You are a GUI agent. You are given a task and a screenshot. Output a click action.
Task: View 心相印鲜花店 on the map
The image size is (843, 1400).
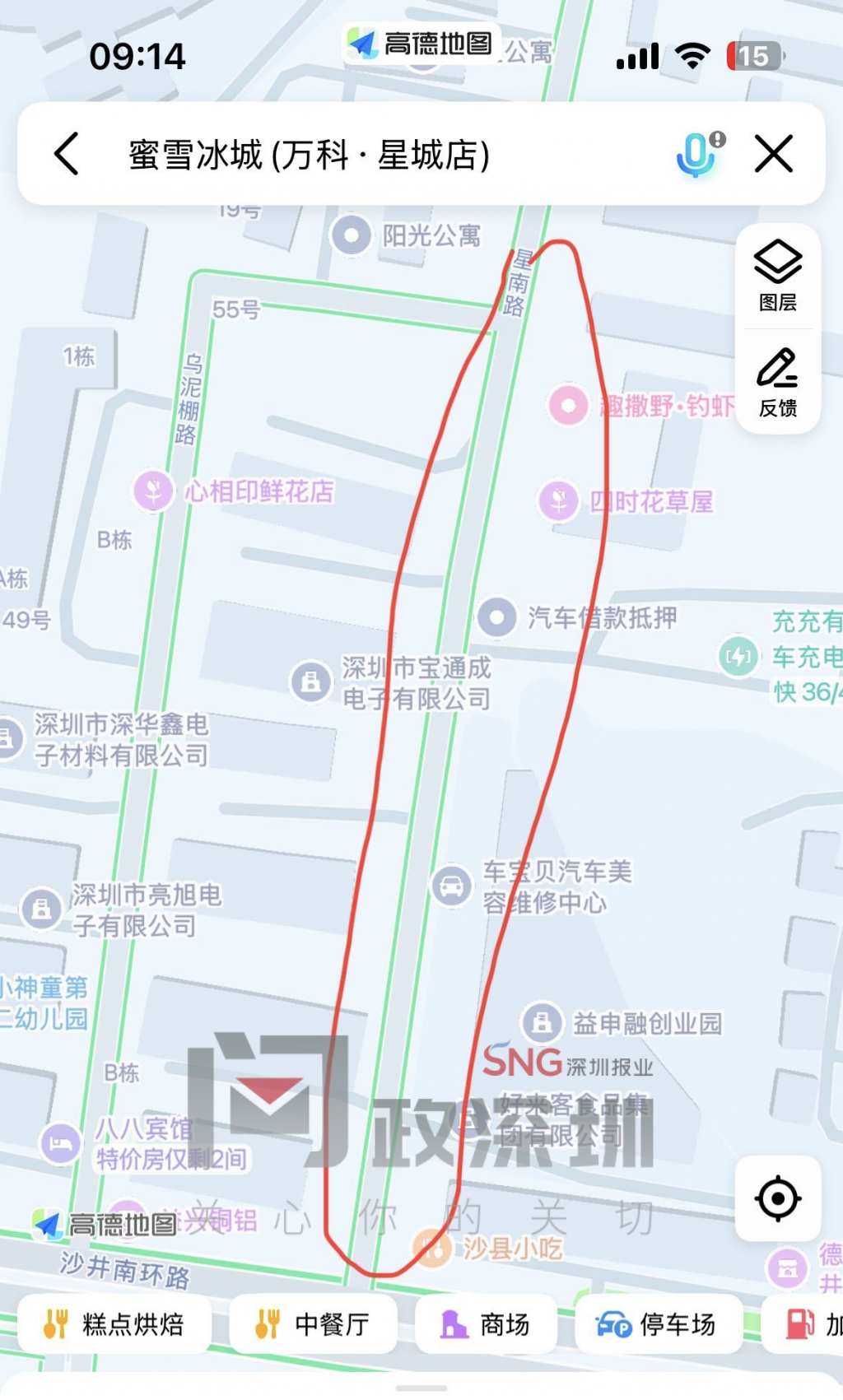tap(154, 491)
